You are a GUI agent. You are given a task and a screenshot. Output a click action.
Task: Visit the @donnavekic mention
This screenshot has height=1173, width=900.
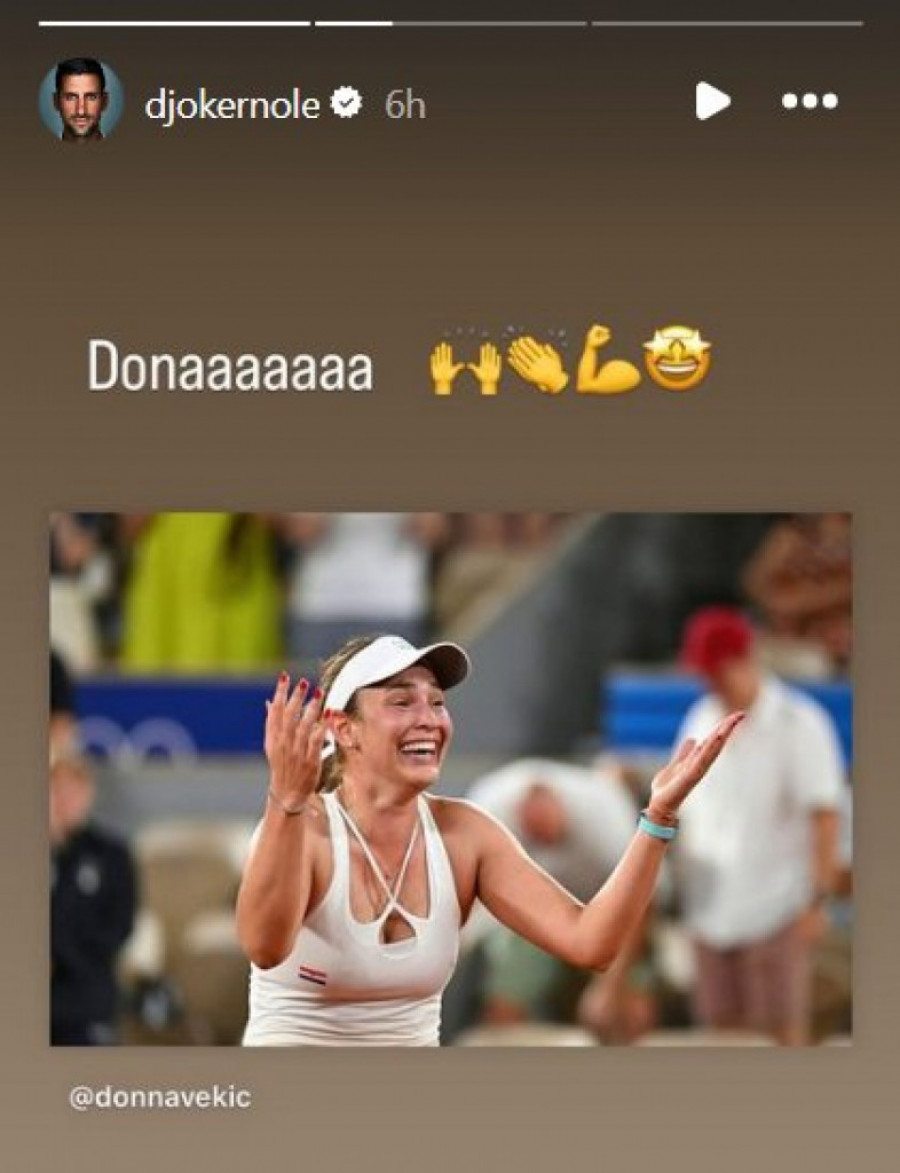tap(159, 1097)
